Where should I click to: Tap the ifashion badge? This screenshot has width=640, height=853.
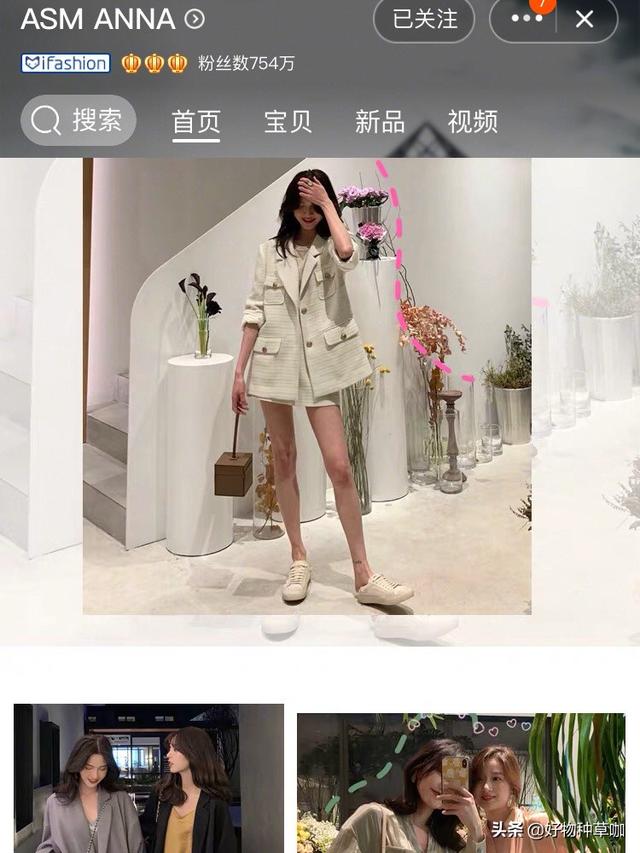[66, 63]
